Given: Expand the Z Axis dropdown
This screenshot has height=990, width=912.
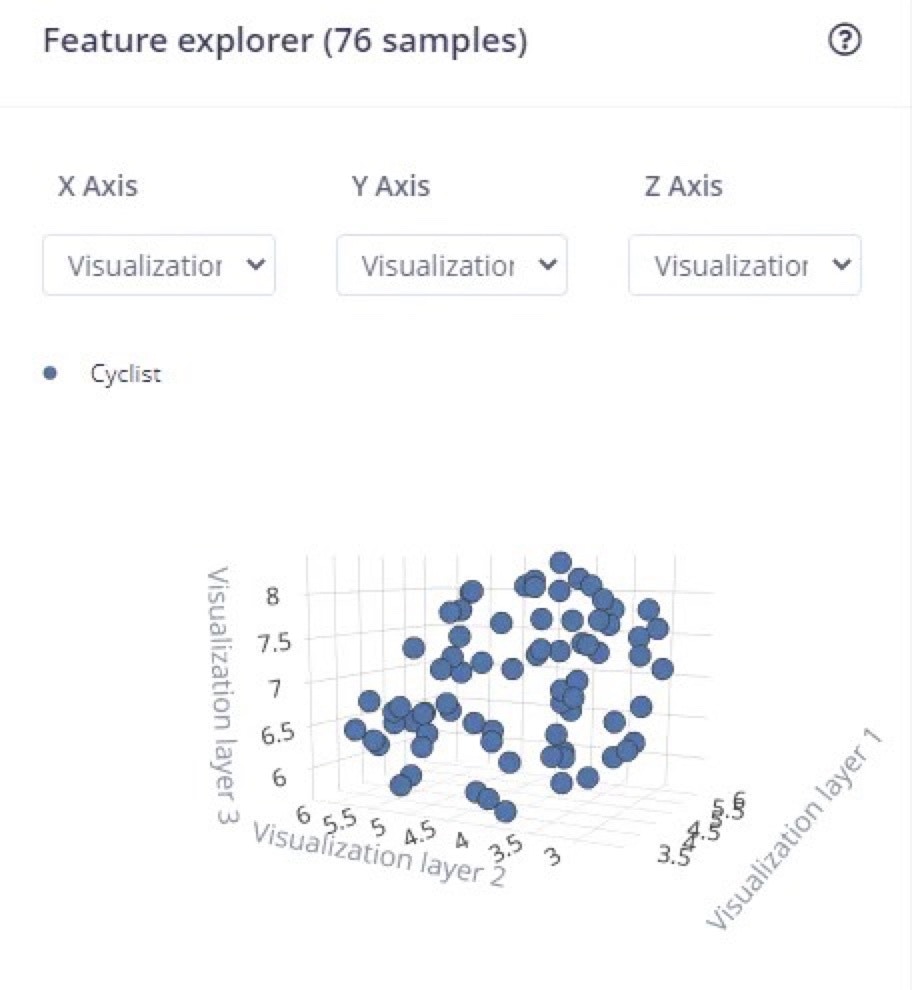Looking at the screenshot, I should [745, 265].
